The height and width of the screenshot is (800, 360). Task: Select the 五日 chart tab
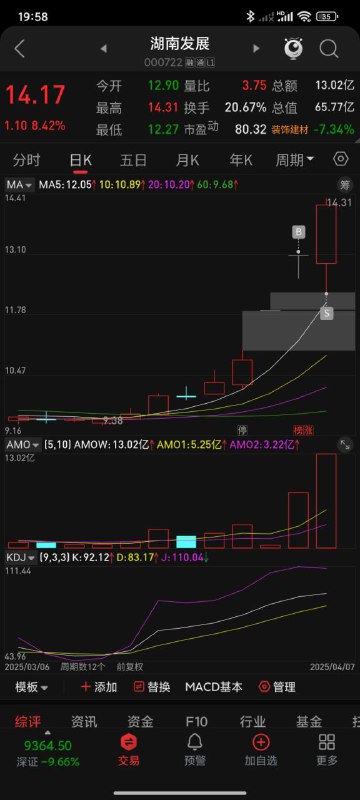click(x=134, y=160)
